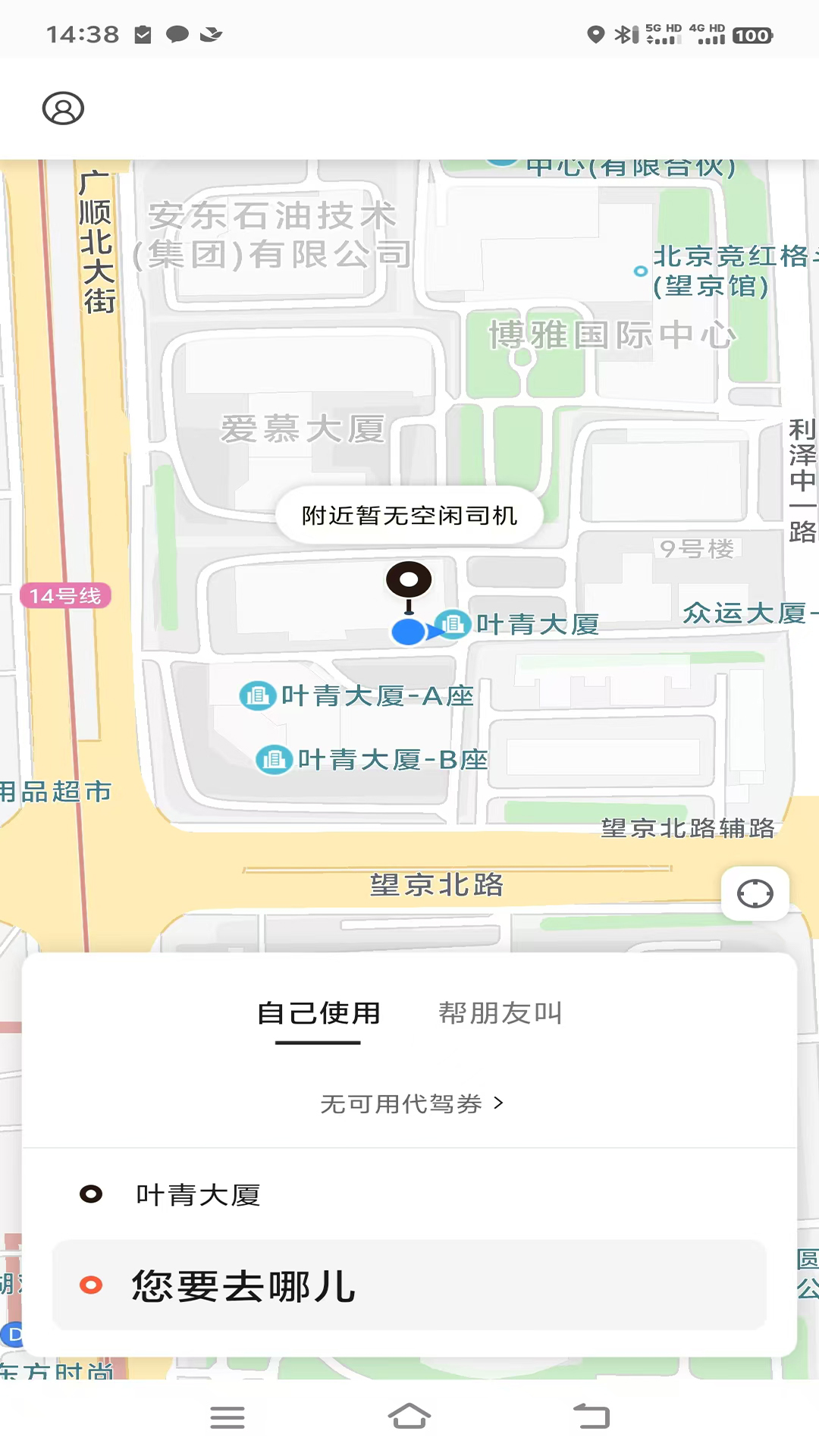The width and height of the screenshot is (819, 1456).
Task: Tap the recenter location icon on map
Action: click(755, 895)
